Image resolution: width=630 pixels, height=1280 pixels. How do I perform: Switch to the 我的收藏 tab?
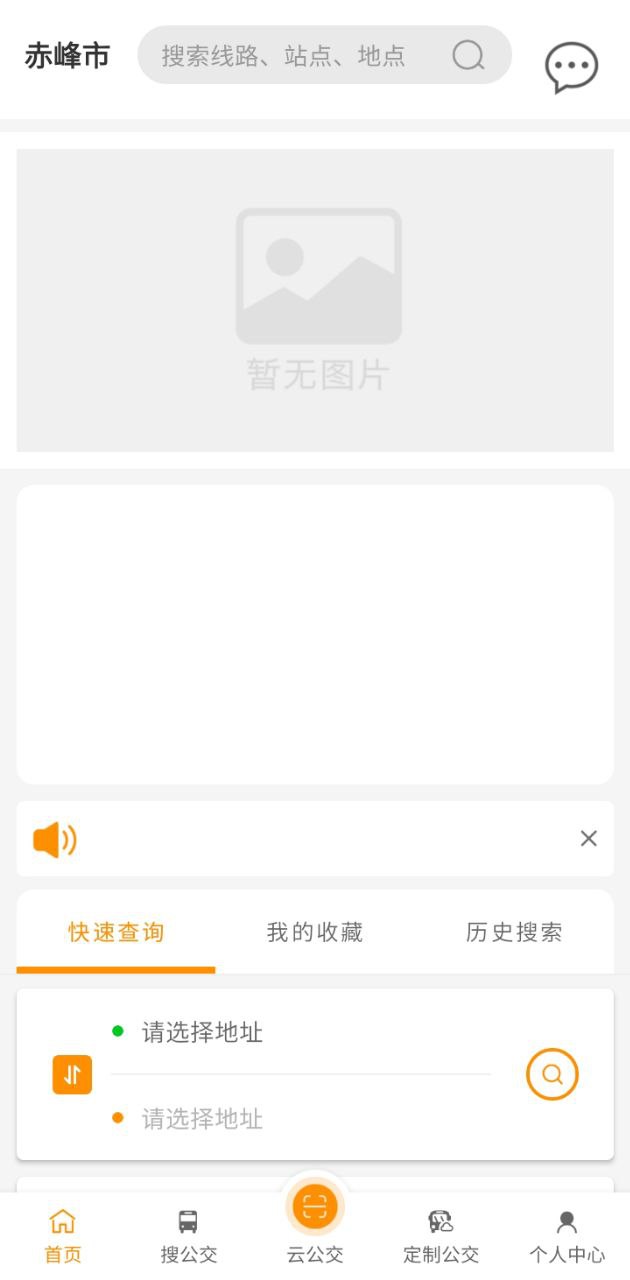point(315,933)
